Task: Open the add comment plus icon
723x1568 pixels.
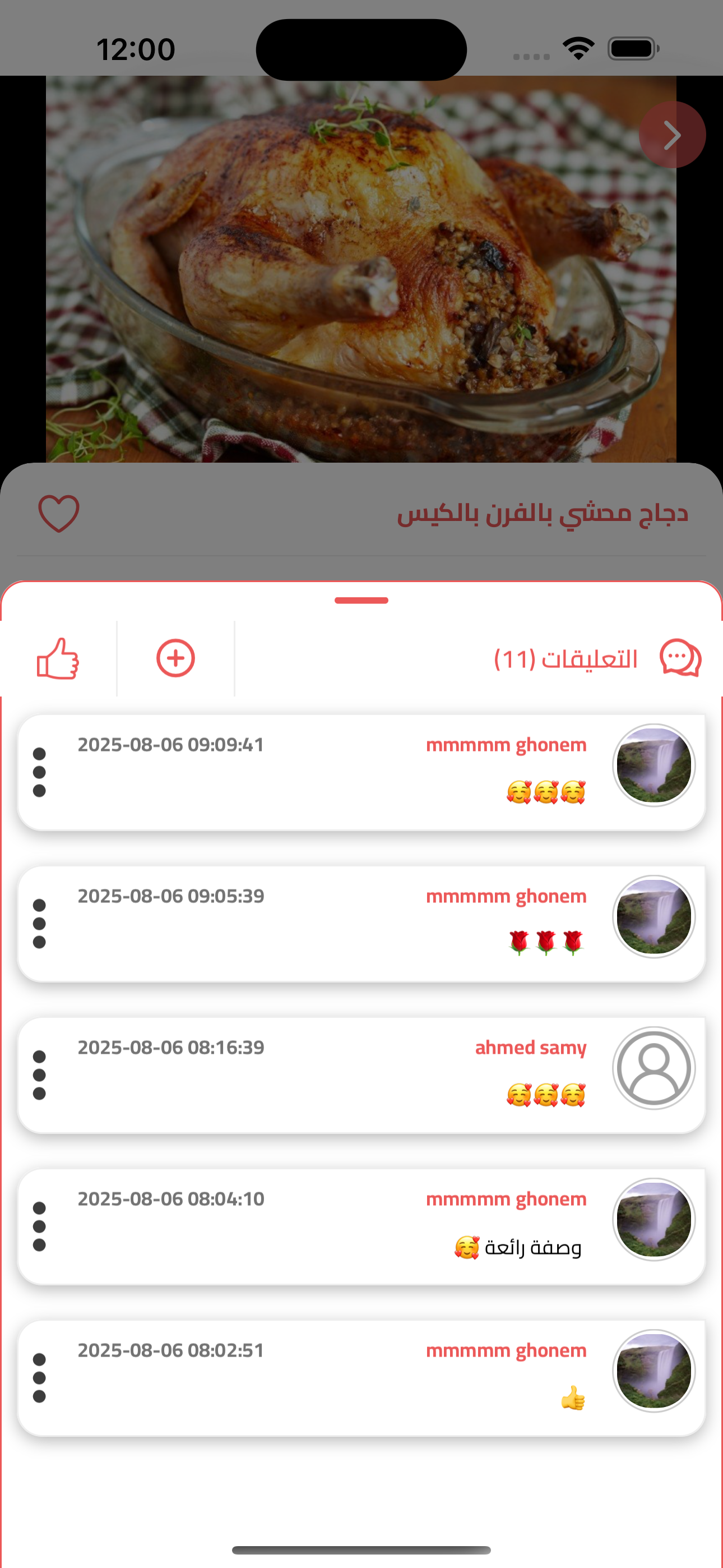Action: tap(175, 657)
